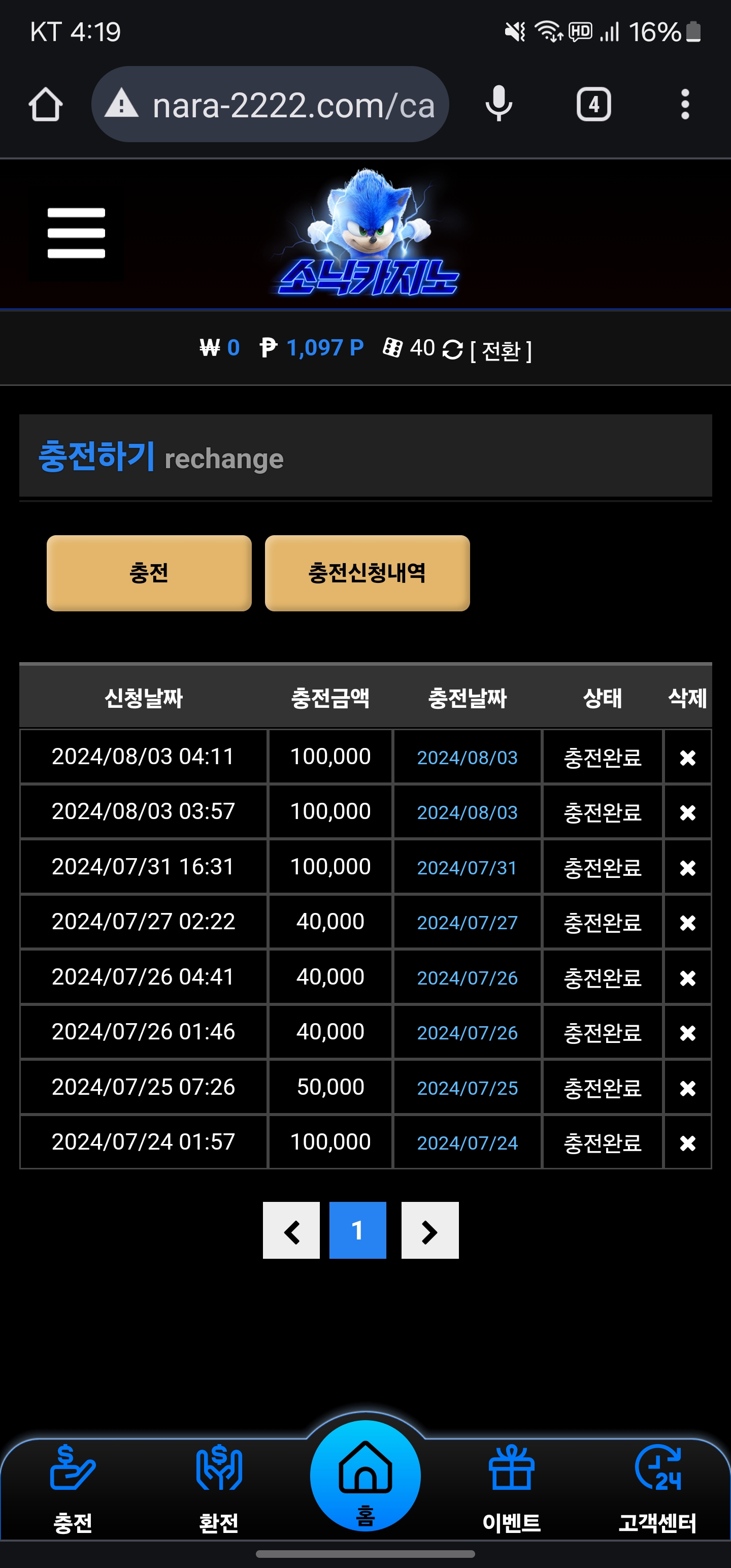The width and height of the screenshot is (731, 1568).
Task: Remove the 2024/07/25 07:26 record
Action: point(688,1088)
